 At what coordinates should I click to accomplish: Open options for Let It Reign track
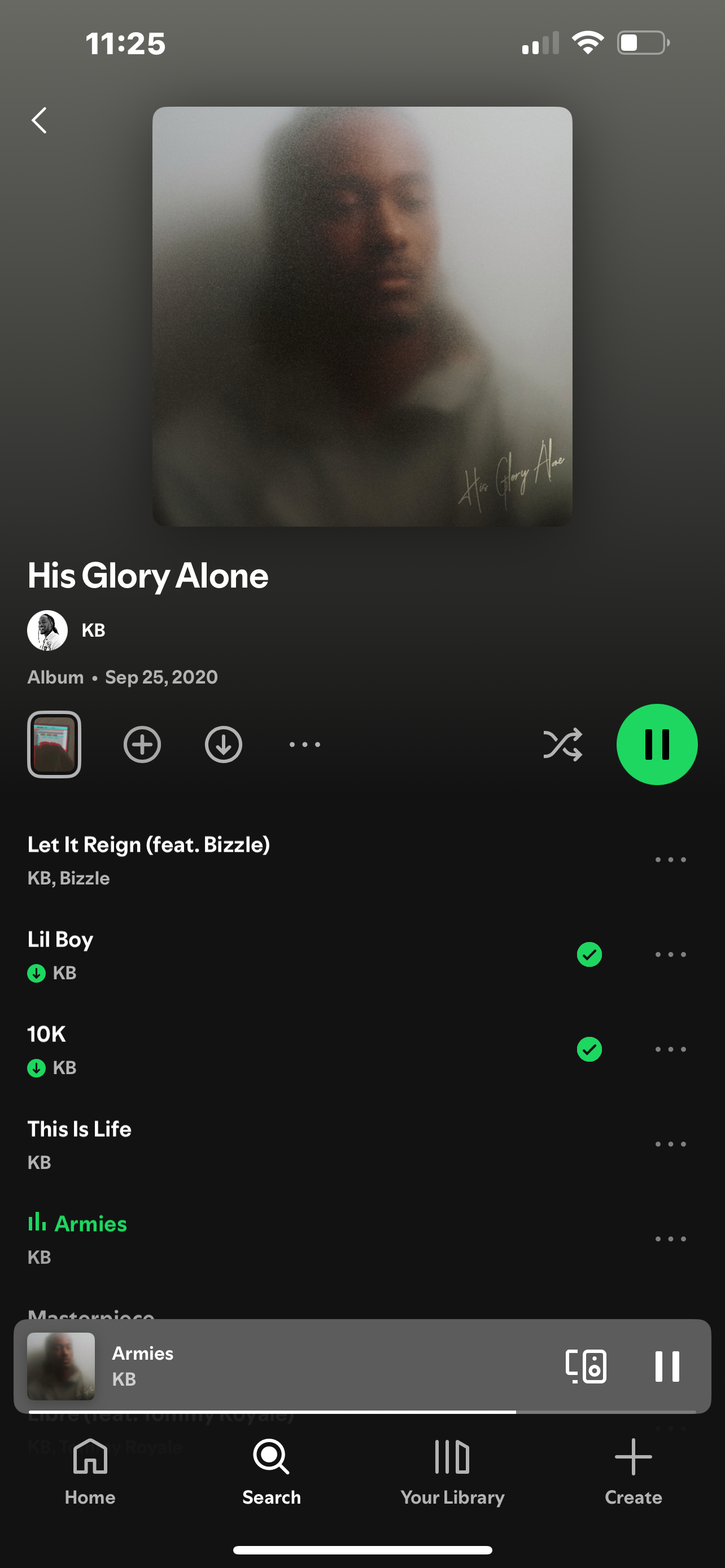pos(670,860)
